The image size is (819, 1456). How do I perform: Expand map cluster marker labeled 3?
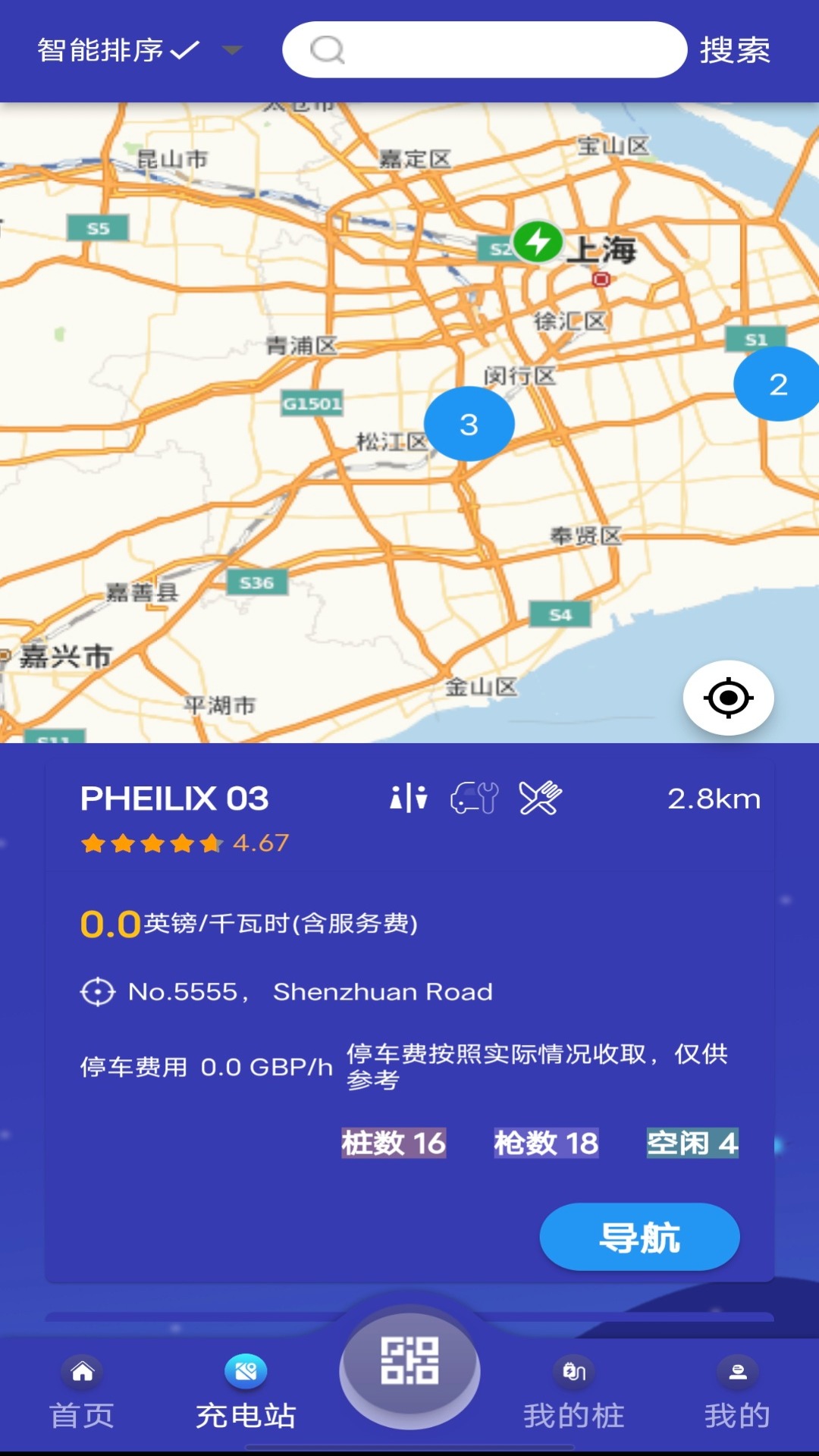[x=469, y=425]
